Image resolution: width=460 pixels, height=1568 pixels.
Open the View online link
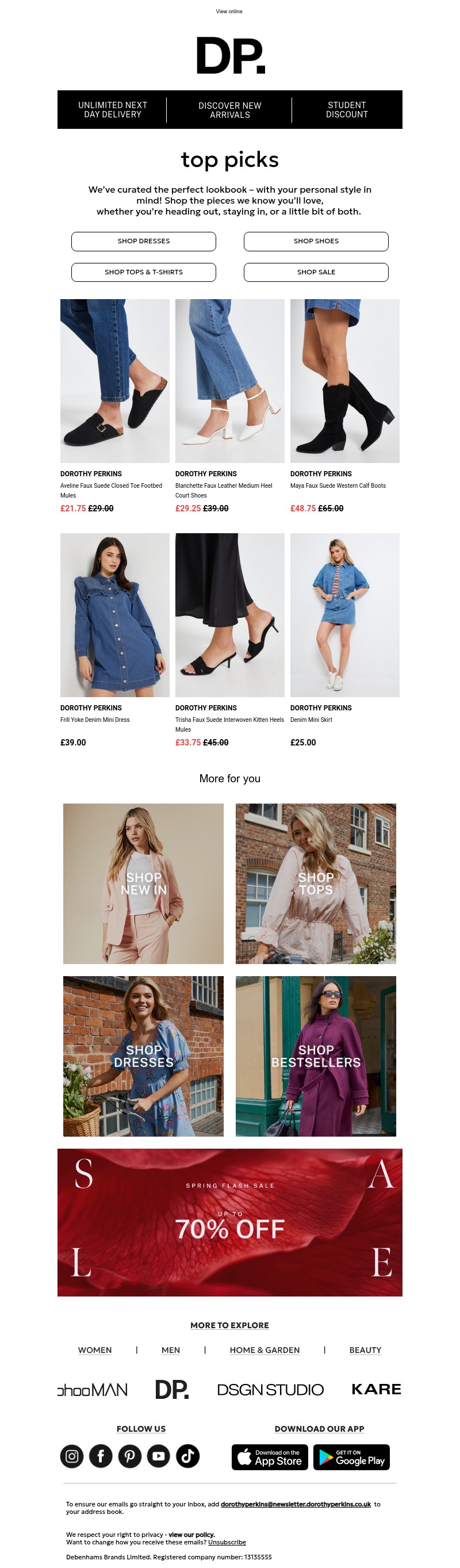point(229,12)
